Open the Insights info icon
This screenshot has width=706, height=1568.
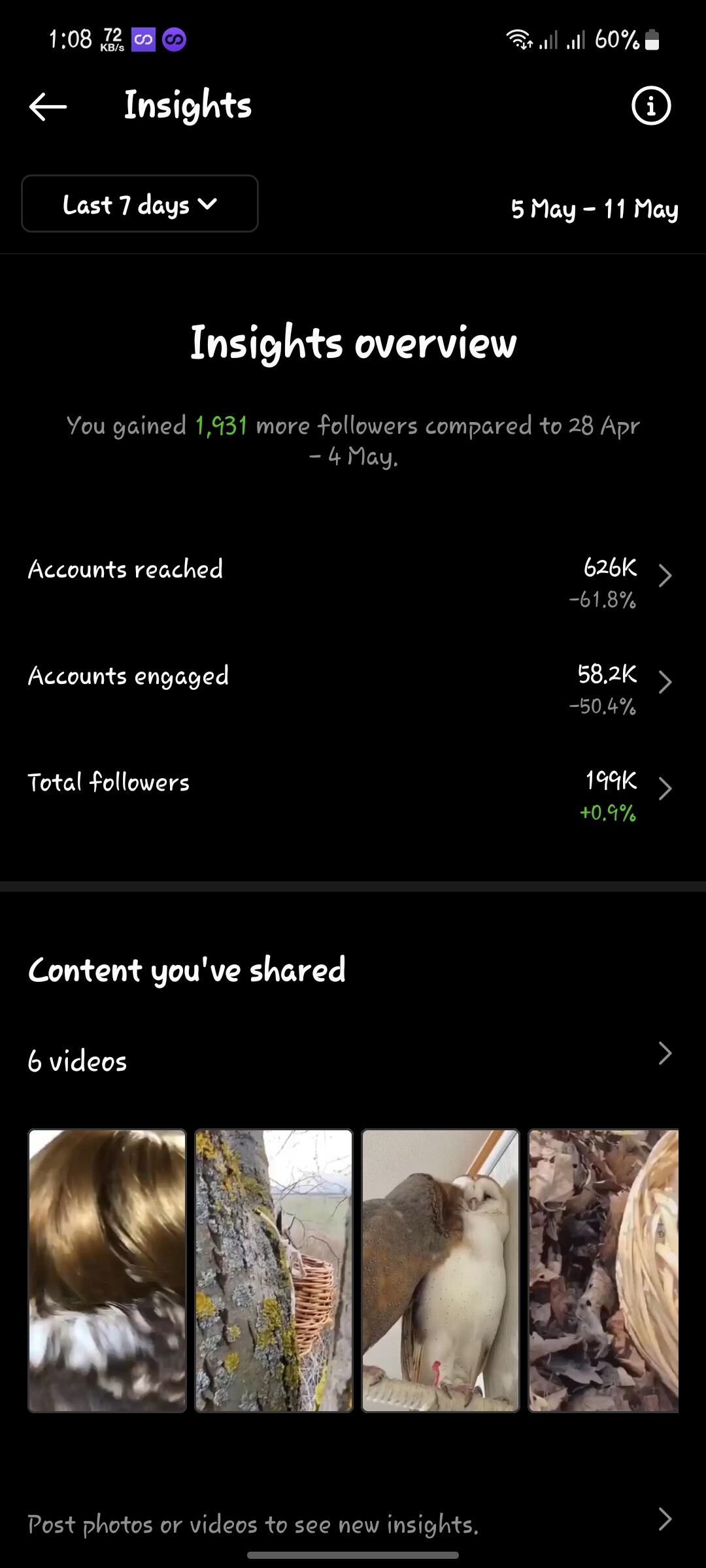point(650,106)
